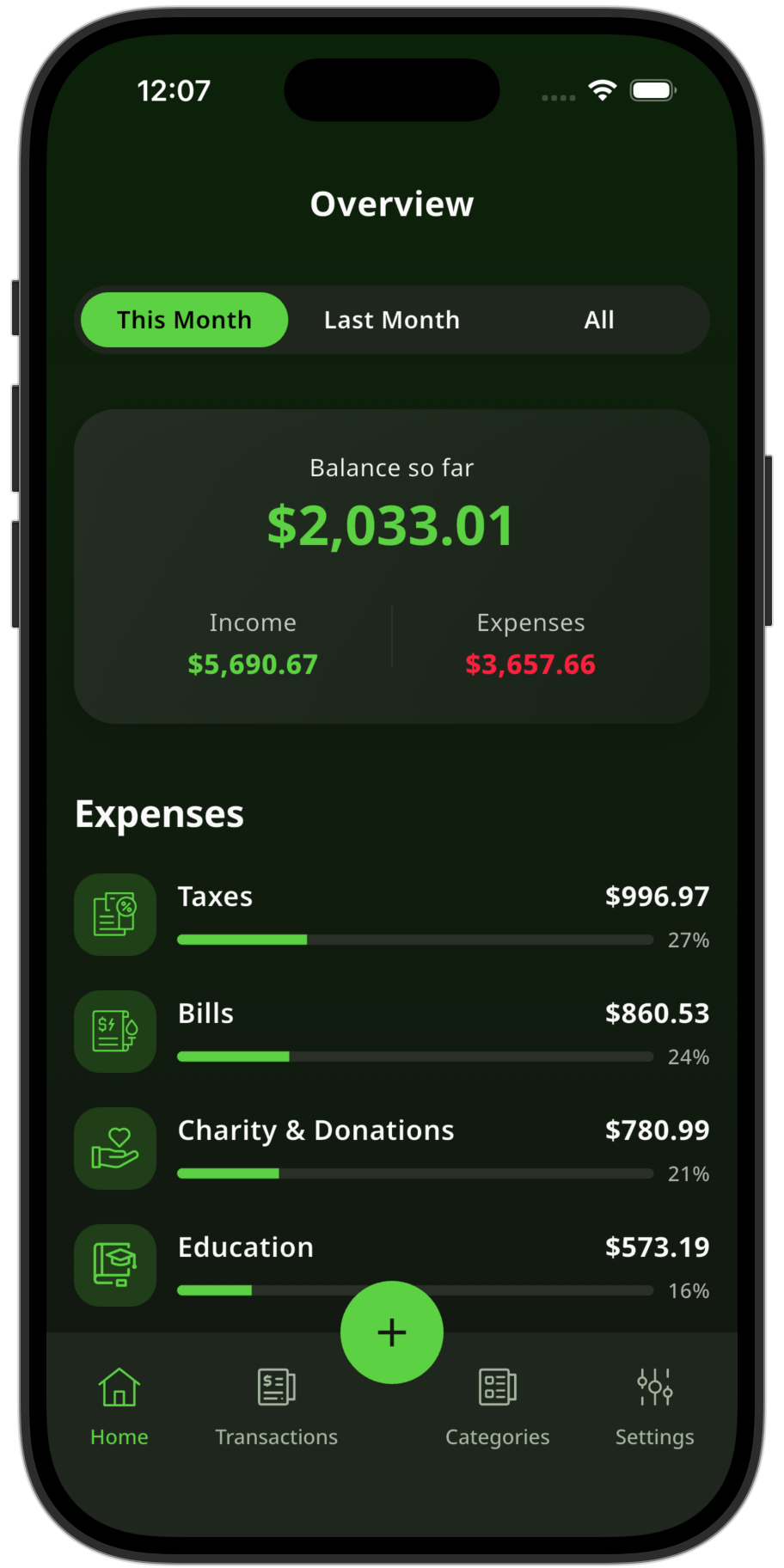This screenshot has height=1568, width=784.
Task: Click the Taxes 27% progress bar
Action: [415, 940]
